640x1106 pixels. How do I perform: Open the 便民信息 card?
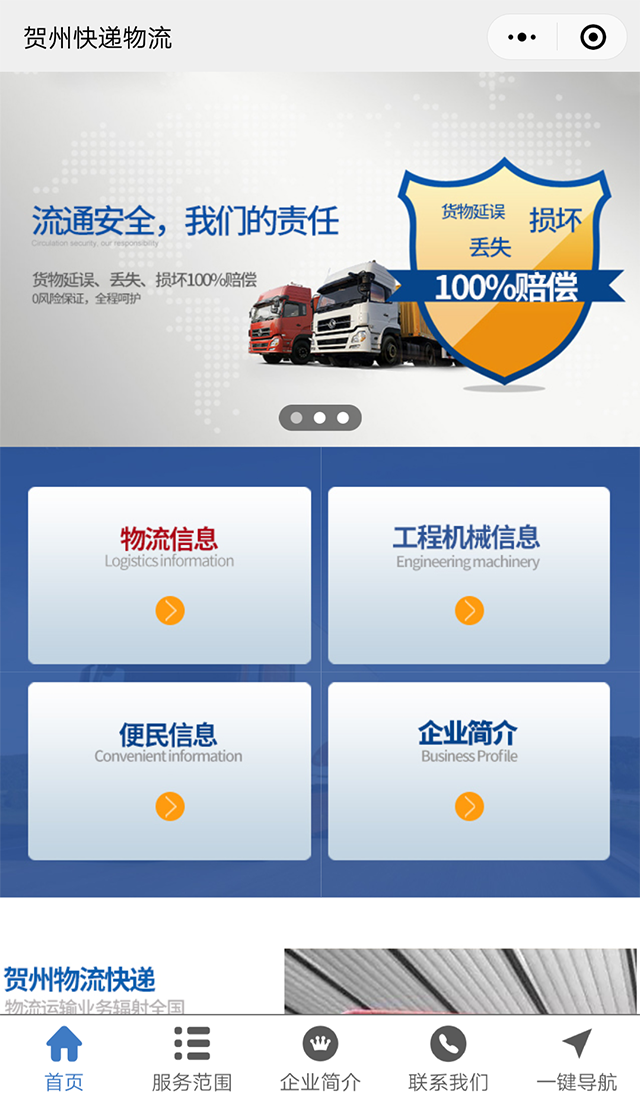[169, 771]
